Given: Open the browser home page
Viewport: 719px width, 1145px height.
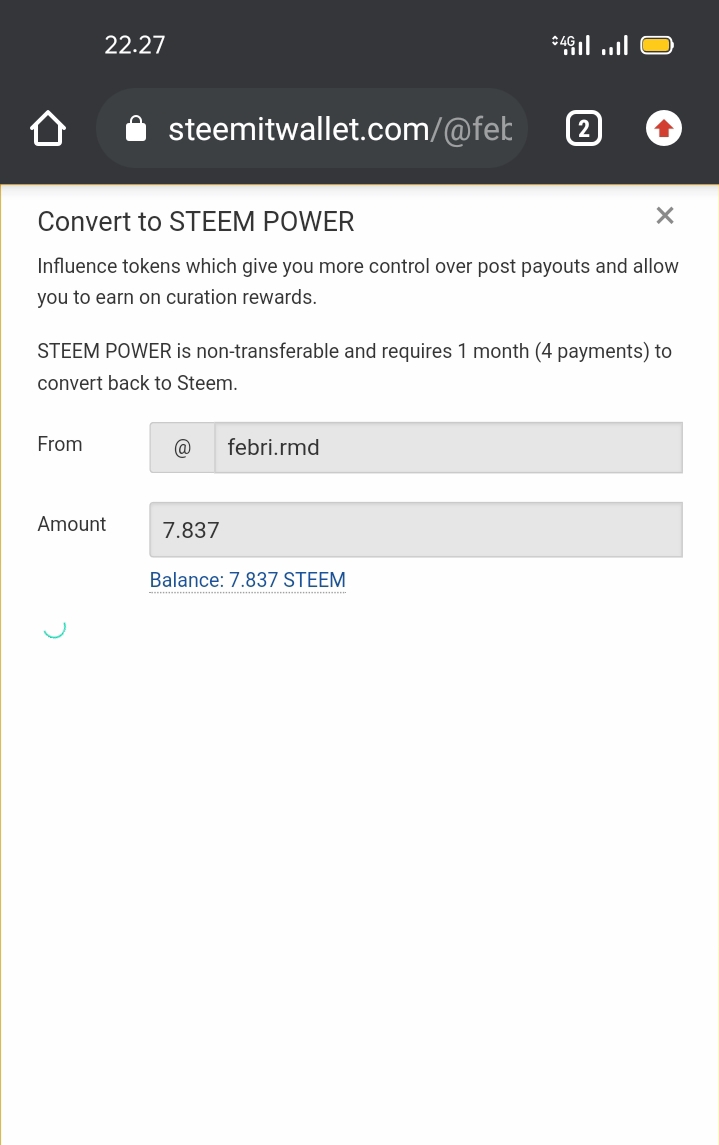Looking at the screenshot, I should pos(48,129).
